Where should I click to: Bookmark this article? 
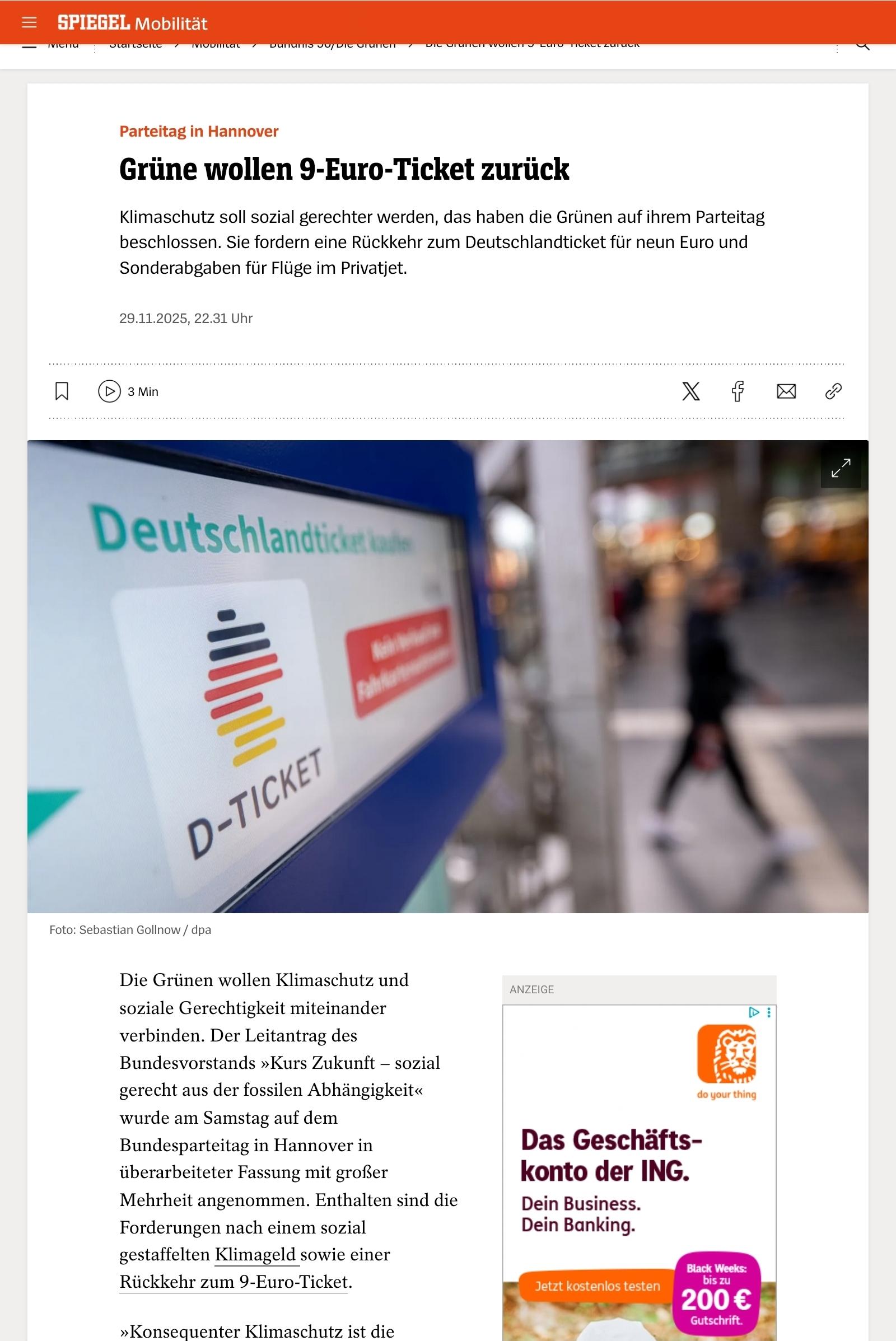pos(62,391)
